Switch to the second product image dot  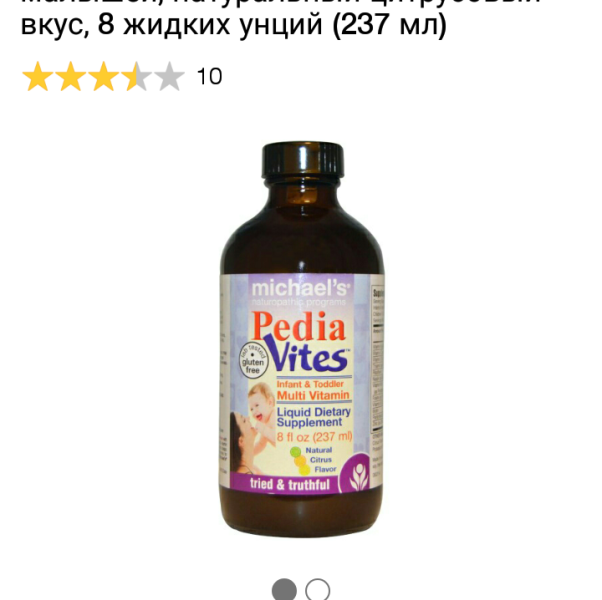pyautogui.click(x=317, y=590)
